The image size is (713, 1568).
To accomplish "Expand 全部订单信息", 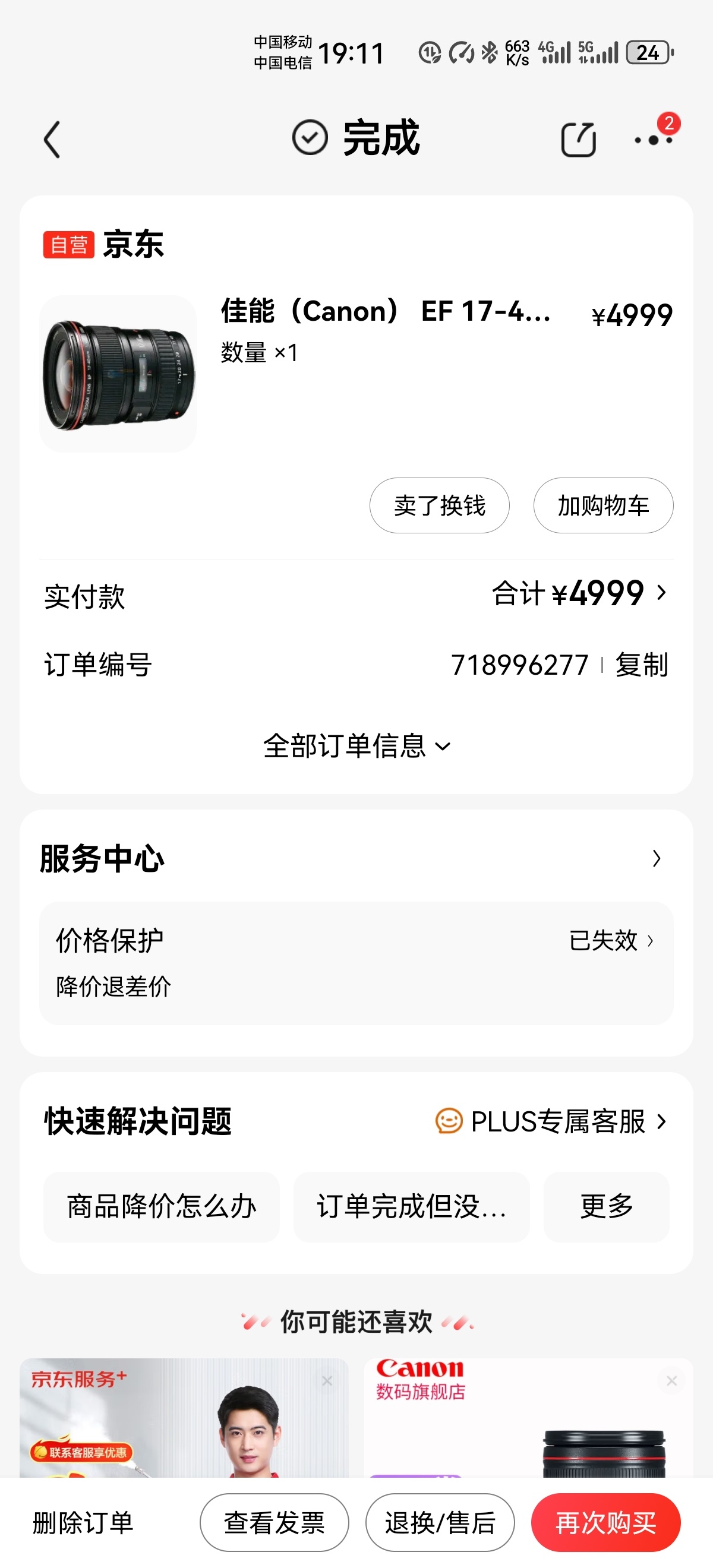I will click(356, 745).
